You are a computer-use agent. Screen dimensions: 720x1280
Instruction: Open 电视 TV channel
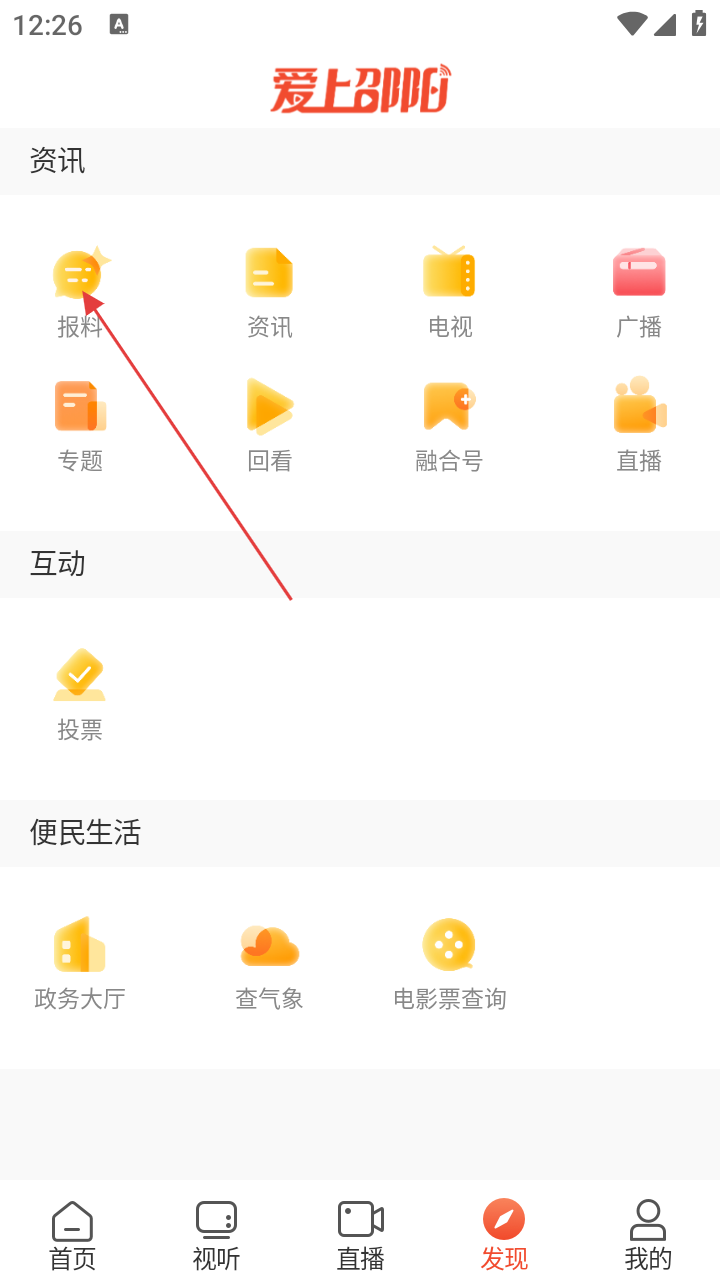pyautogui.click(x=449, y=292)
